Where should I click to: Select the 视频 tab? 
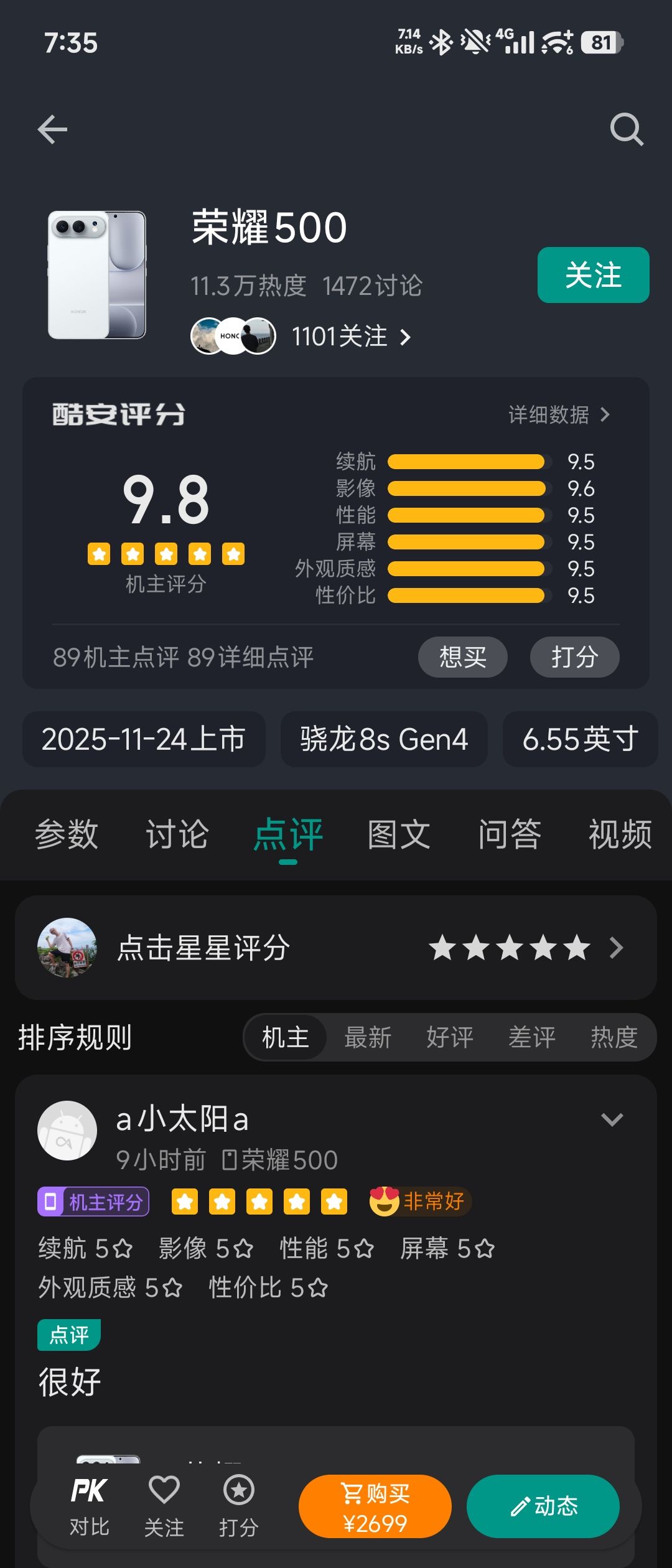pyautogui.click(x=620, y=834)
